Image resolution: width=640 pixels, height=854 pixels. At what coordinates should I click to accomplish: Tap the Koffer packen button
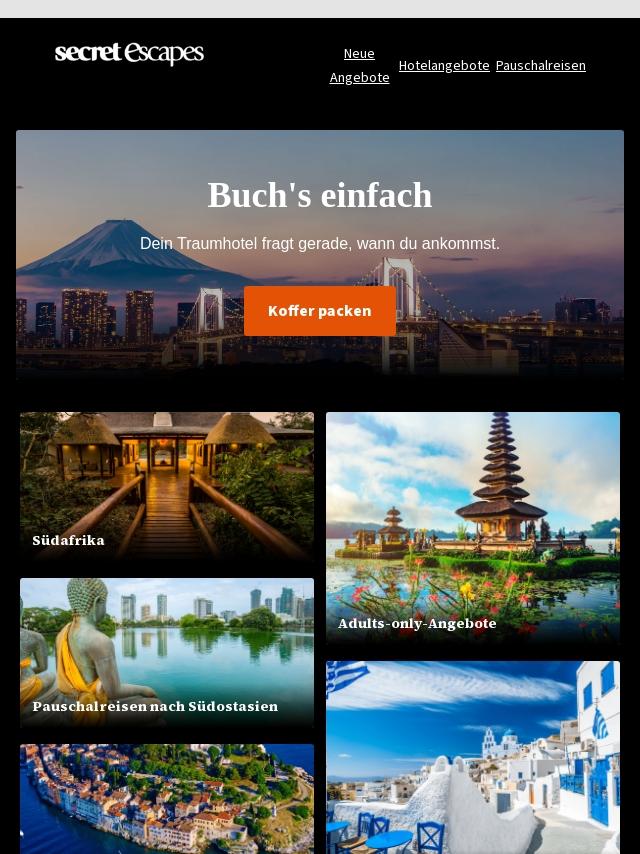pyautogui.click(x=320, y=311)
